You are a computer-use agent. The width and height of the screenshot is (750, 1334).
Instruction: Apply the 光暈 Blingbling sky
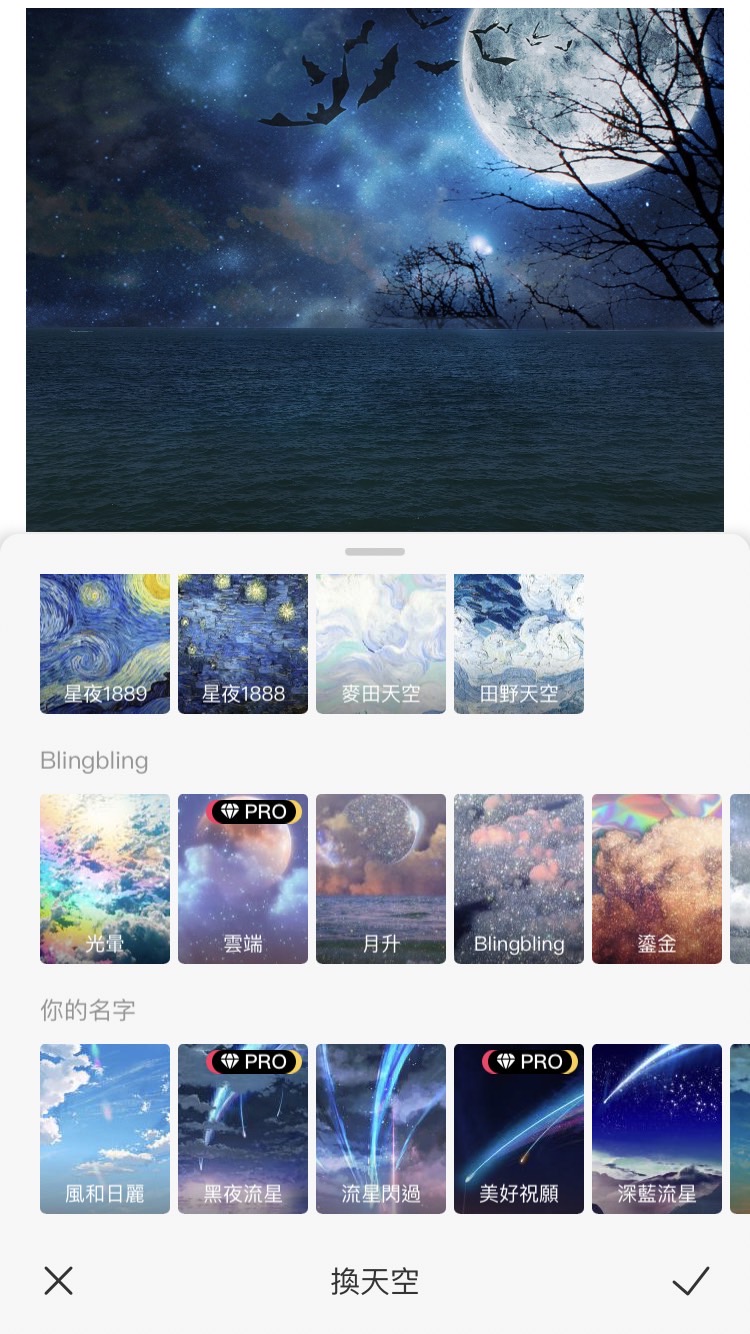[105, 879]
